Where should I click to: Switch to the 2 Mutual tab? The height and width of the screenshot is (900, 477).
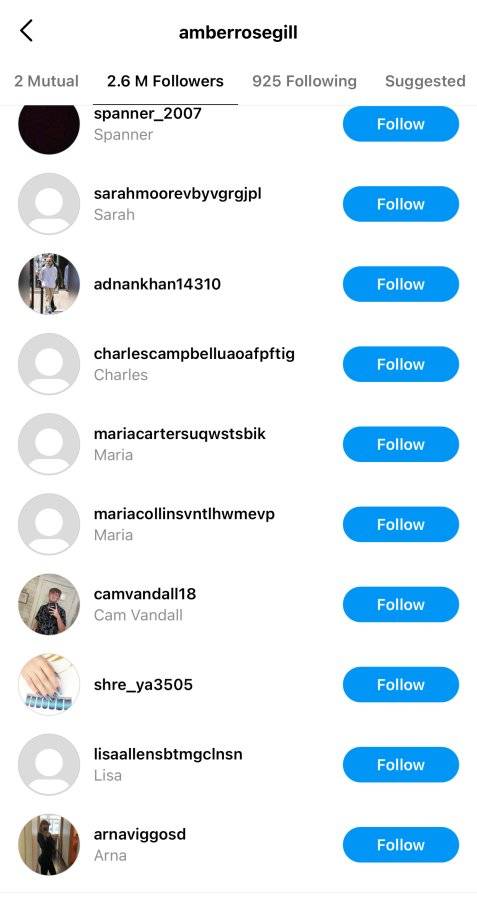click(46, 81)
